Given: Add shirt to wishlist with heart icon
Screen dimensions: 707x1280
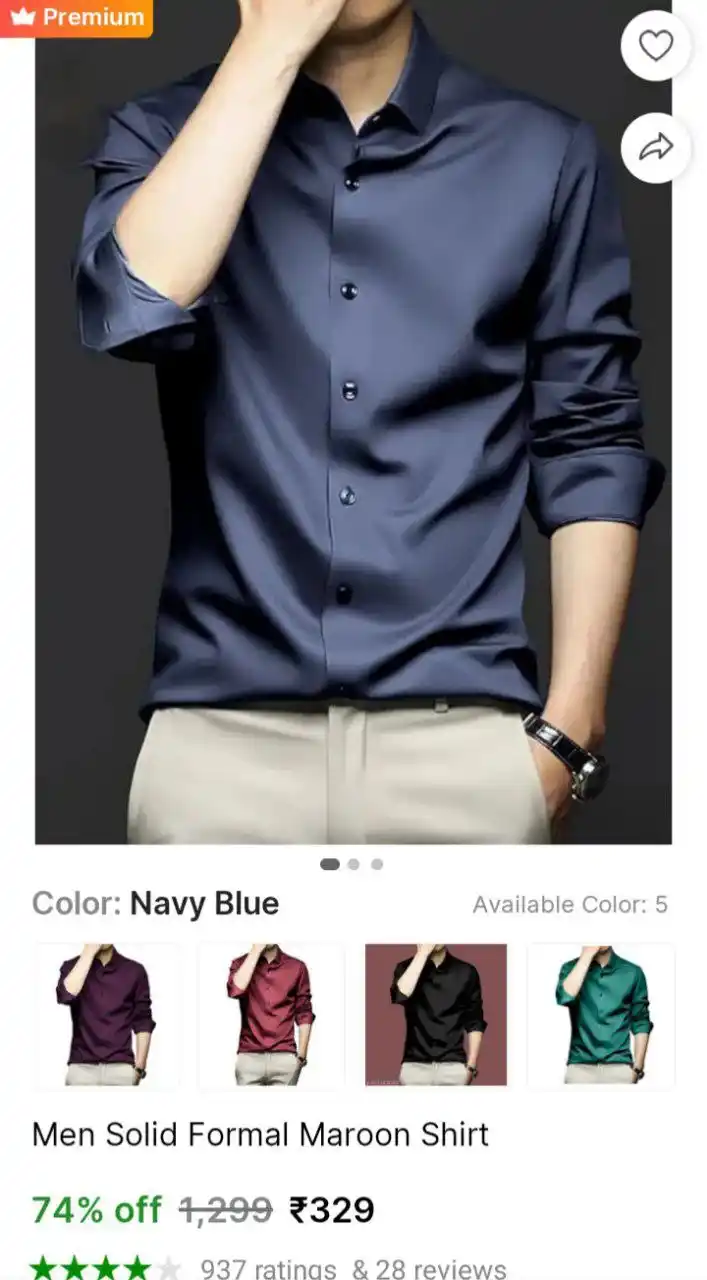Looking at the screenshot, I should (656, 46).
